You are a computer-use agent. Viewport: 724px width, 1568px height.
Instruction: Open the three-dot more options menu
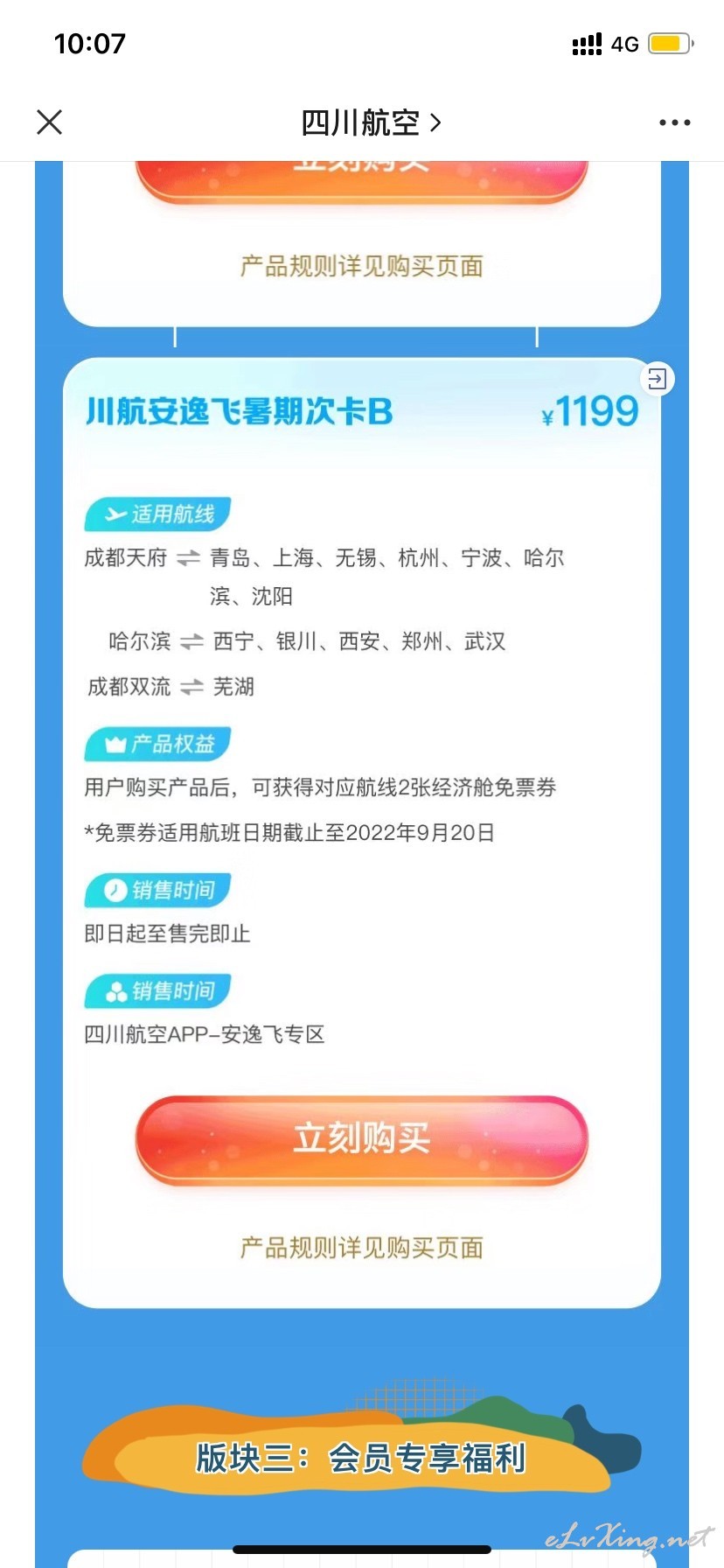pos(674,122)
